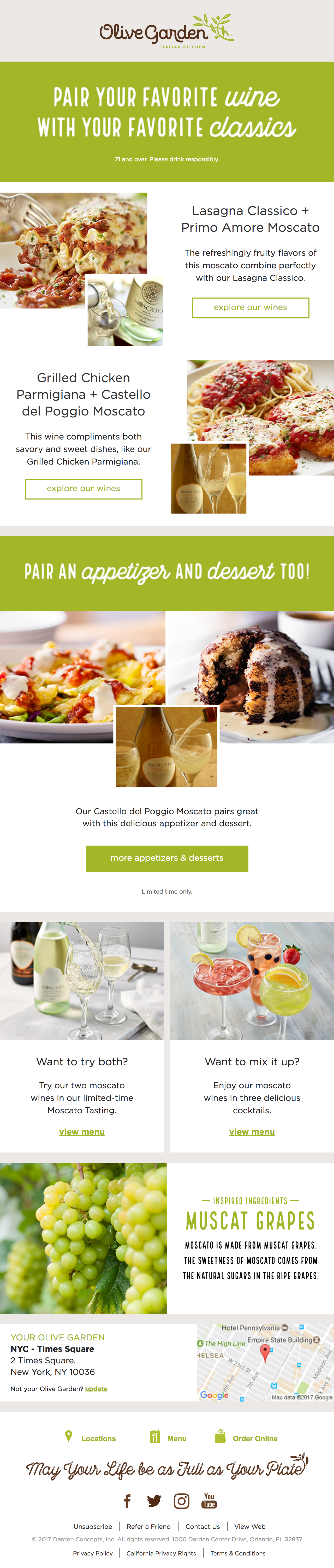The width and height of the screenshot is (334, 1568).
Task: Tap explore our wines under Grilled Chicken Parmigiana
Action: click(83, 488)
